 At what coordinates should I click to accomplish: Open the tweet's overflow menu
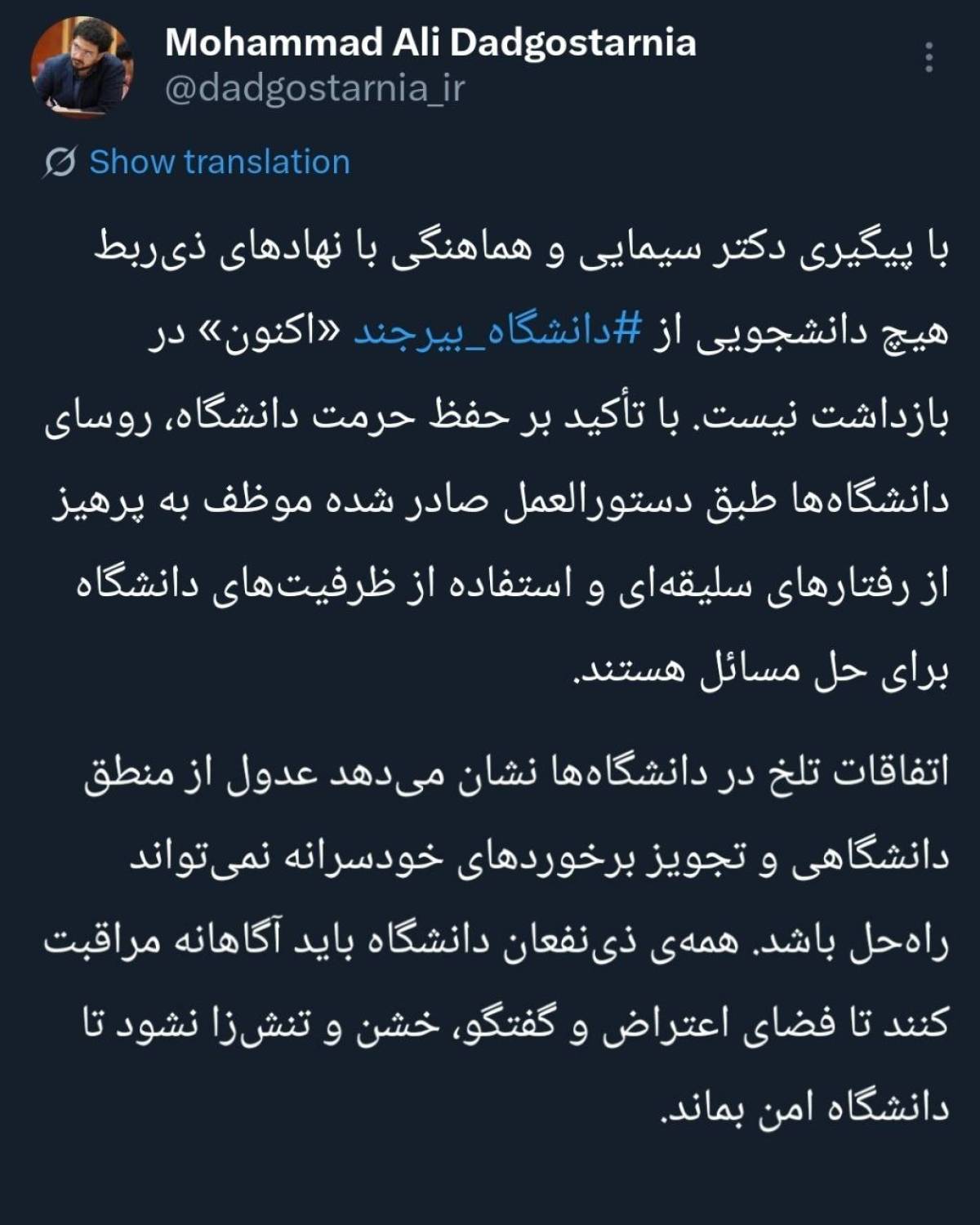(x=929, y=58)
